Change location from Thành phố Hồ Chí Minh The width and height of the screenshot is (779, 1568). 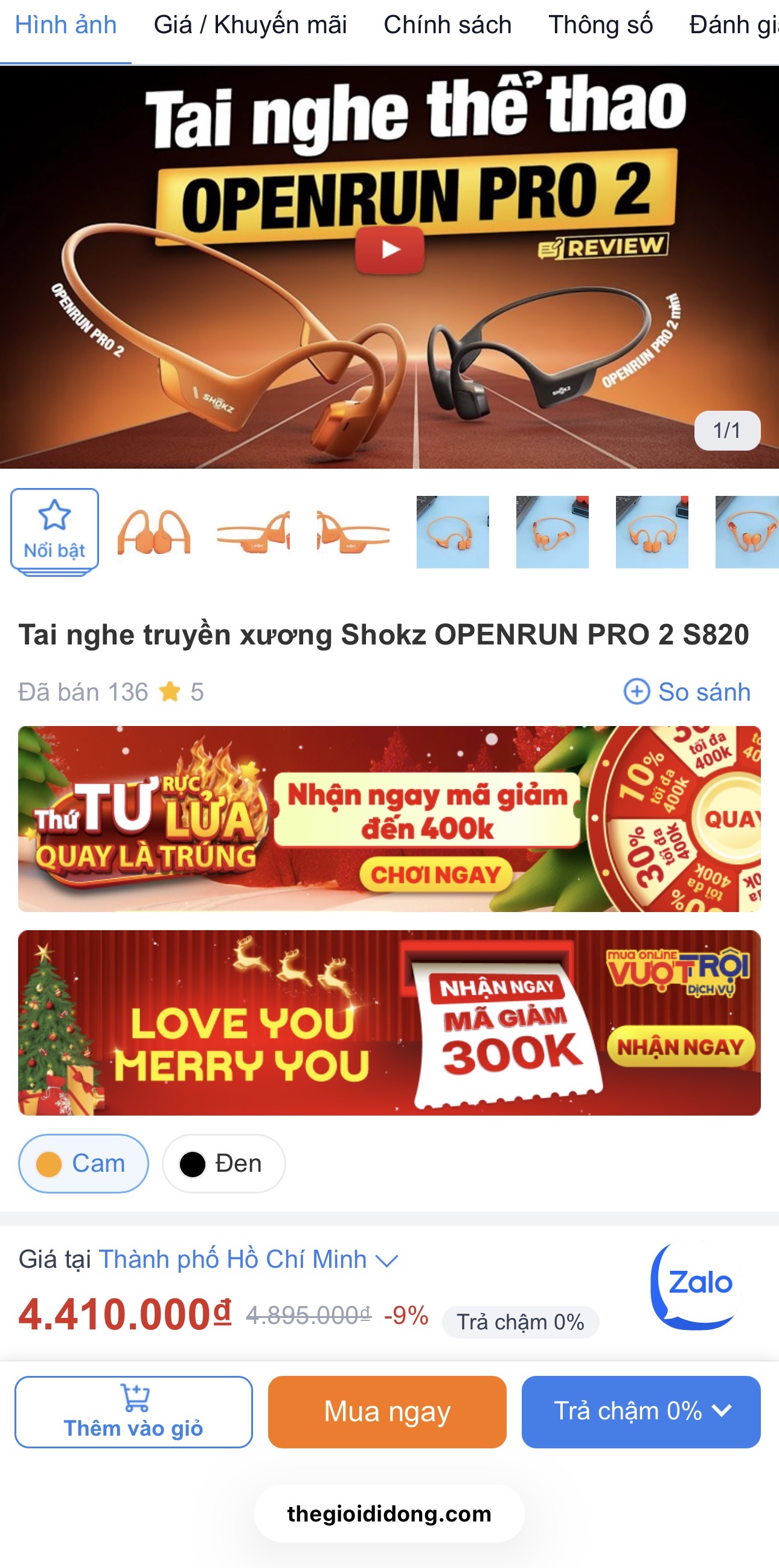pyautogui.click(x=248, y=1259)
